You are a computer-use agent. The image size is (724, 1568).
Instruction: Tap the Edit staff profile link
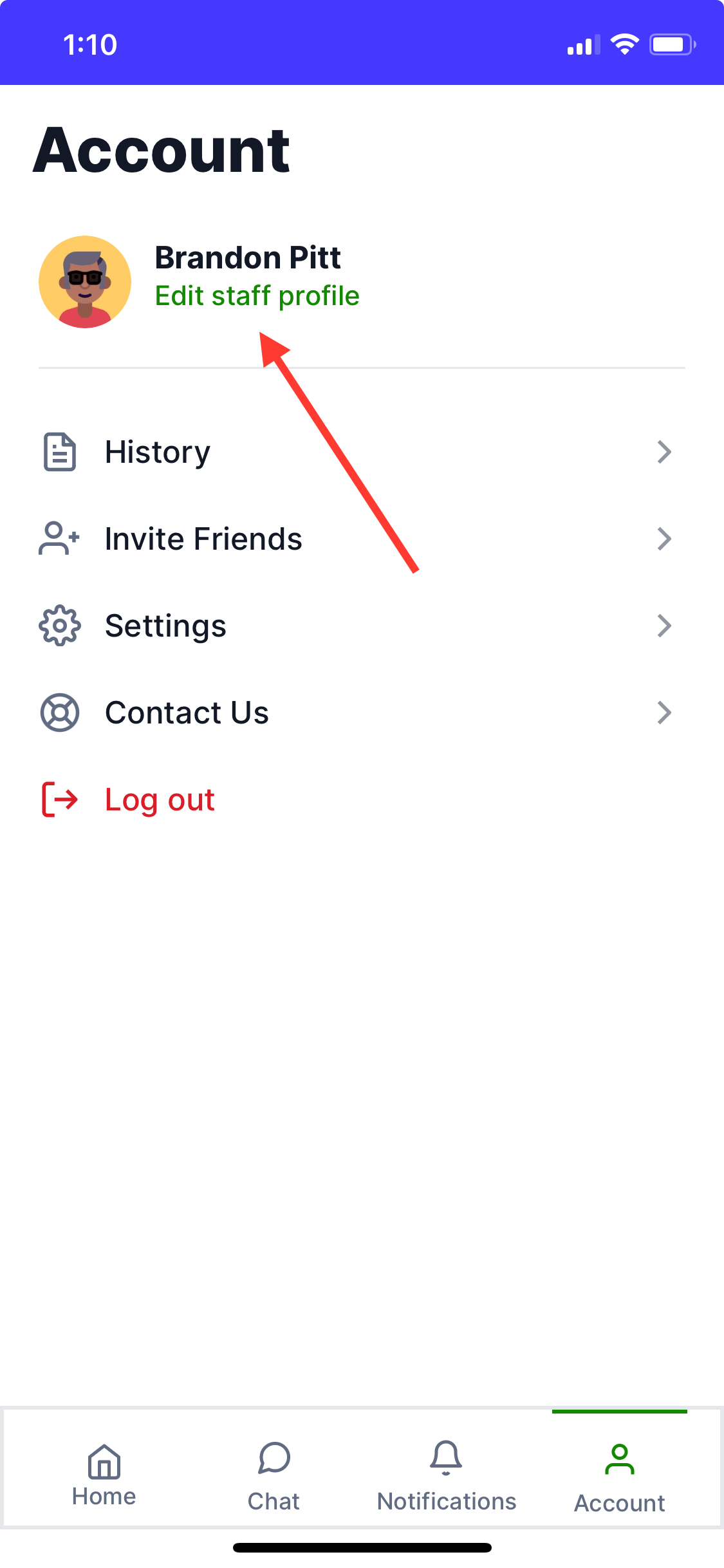257,296
